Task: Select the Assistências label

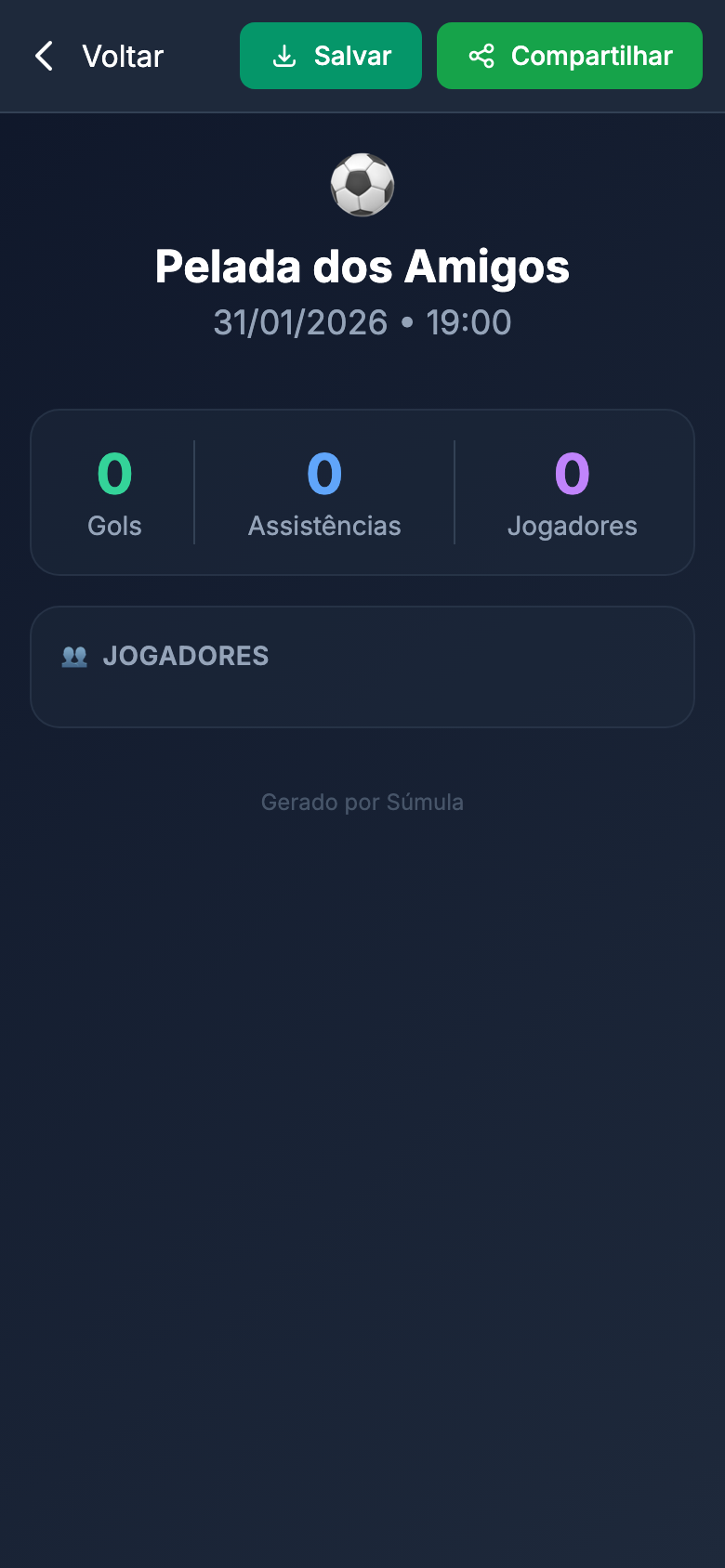Action: point(323,526)
